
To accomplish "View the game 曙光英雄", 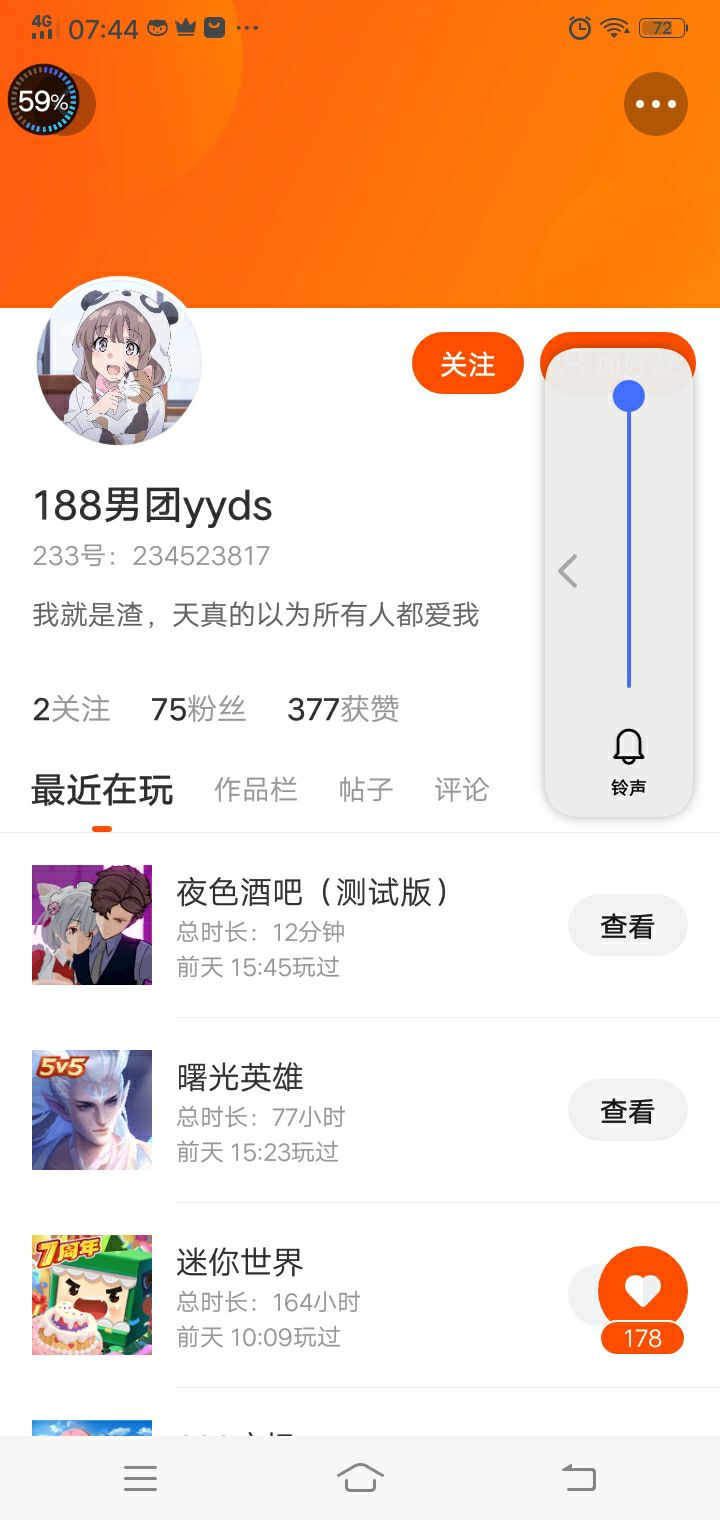I will [627, 1111].
